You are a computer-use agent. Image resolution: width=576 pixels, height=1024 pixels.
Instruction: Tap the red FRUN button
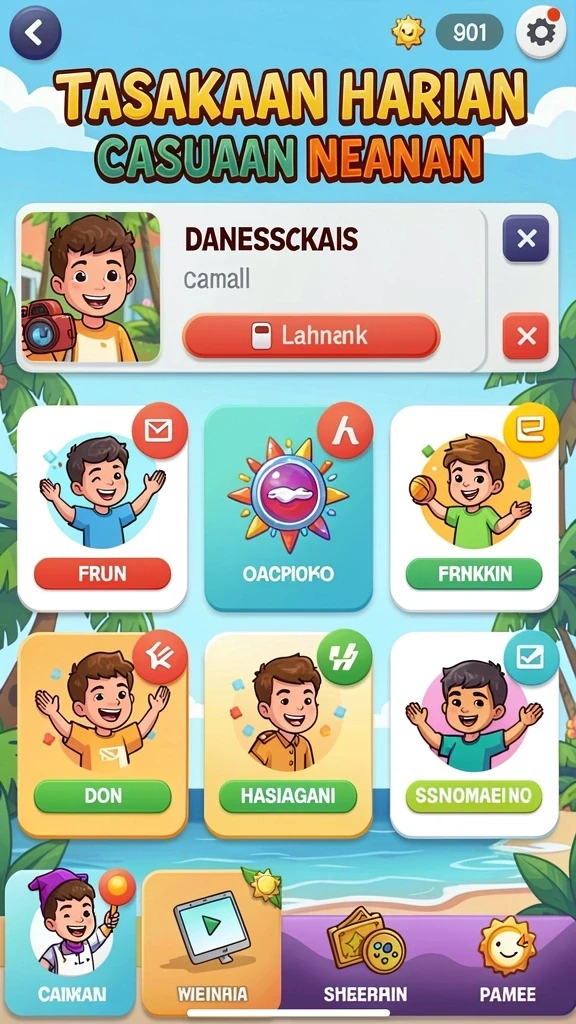[x=103, y=574]
